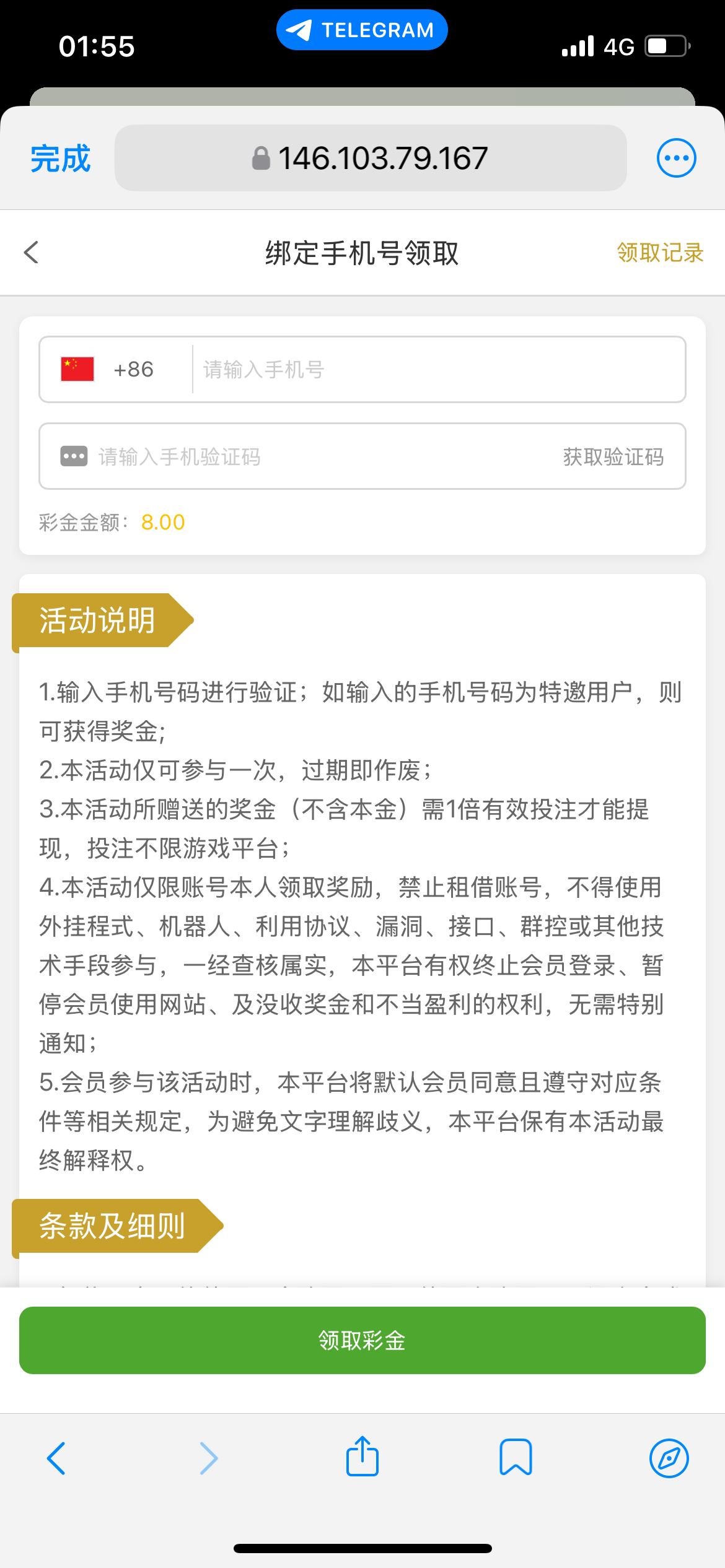Navigate back with the browser toolbar arrow
Viewport: 725px width, 1568px height.
[x=56, y=1458]
